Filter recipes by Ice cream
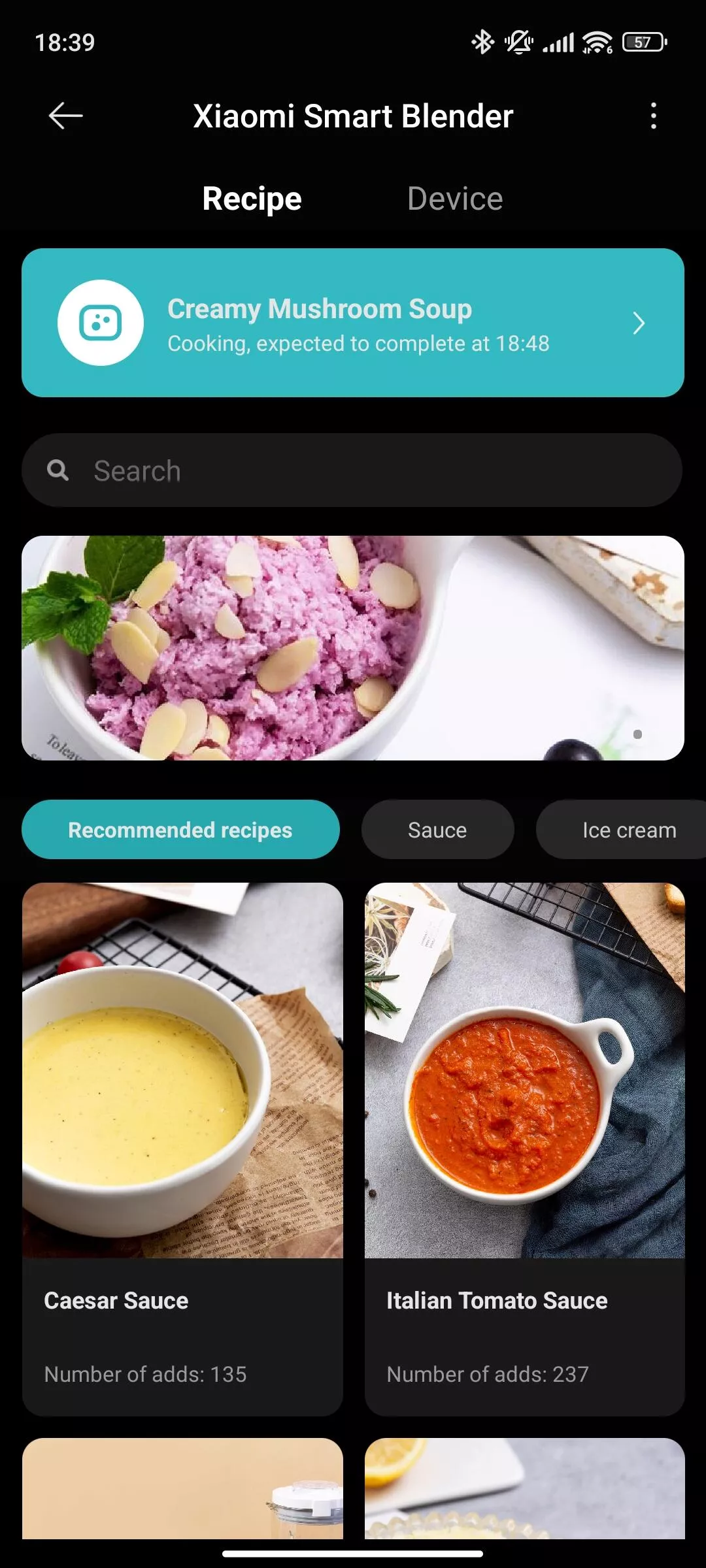Viewport: 706px width, 1568px height. click(x=622, y=830)
